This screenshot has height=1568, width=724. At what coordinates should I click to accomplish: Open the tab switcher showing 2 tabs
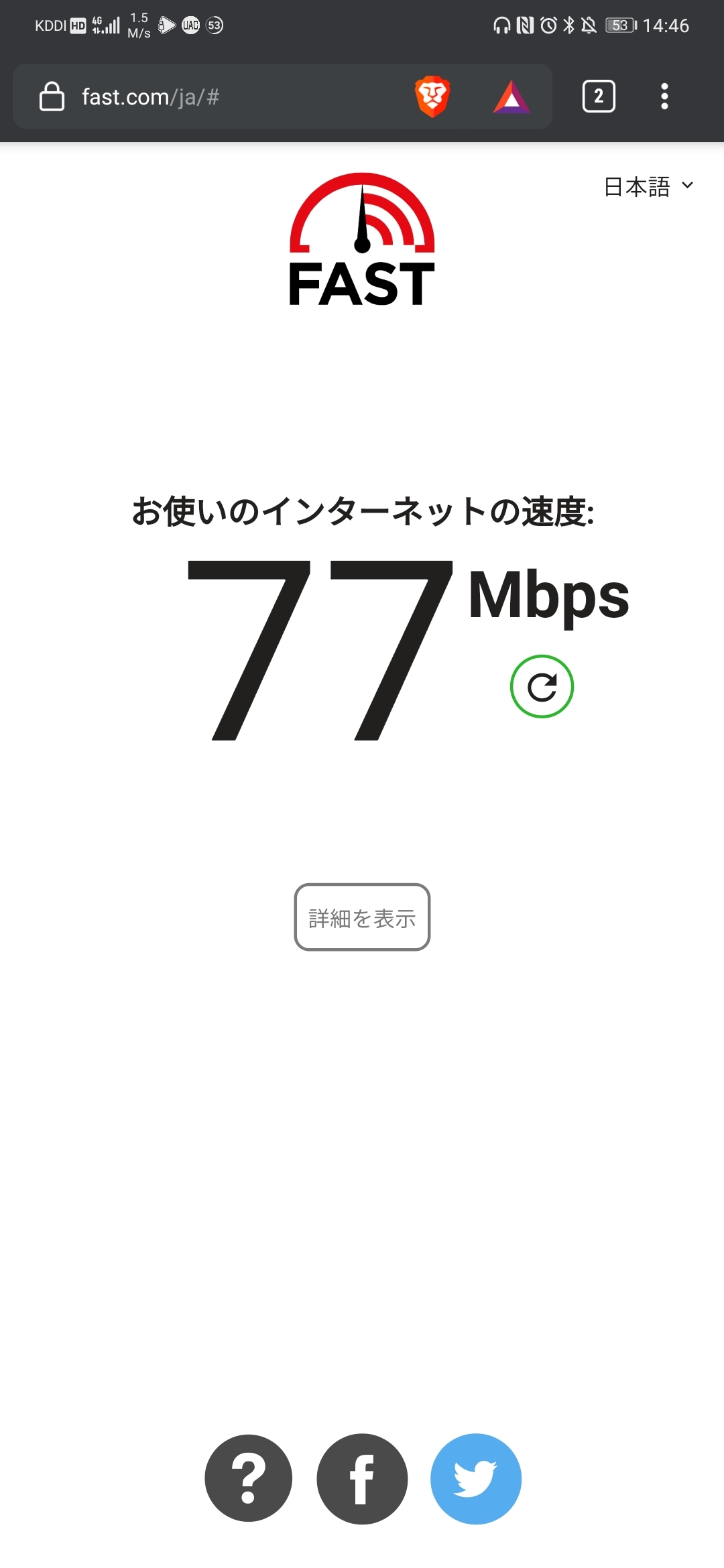tap(598, 96)
